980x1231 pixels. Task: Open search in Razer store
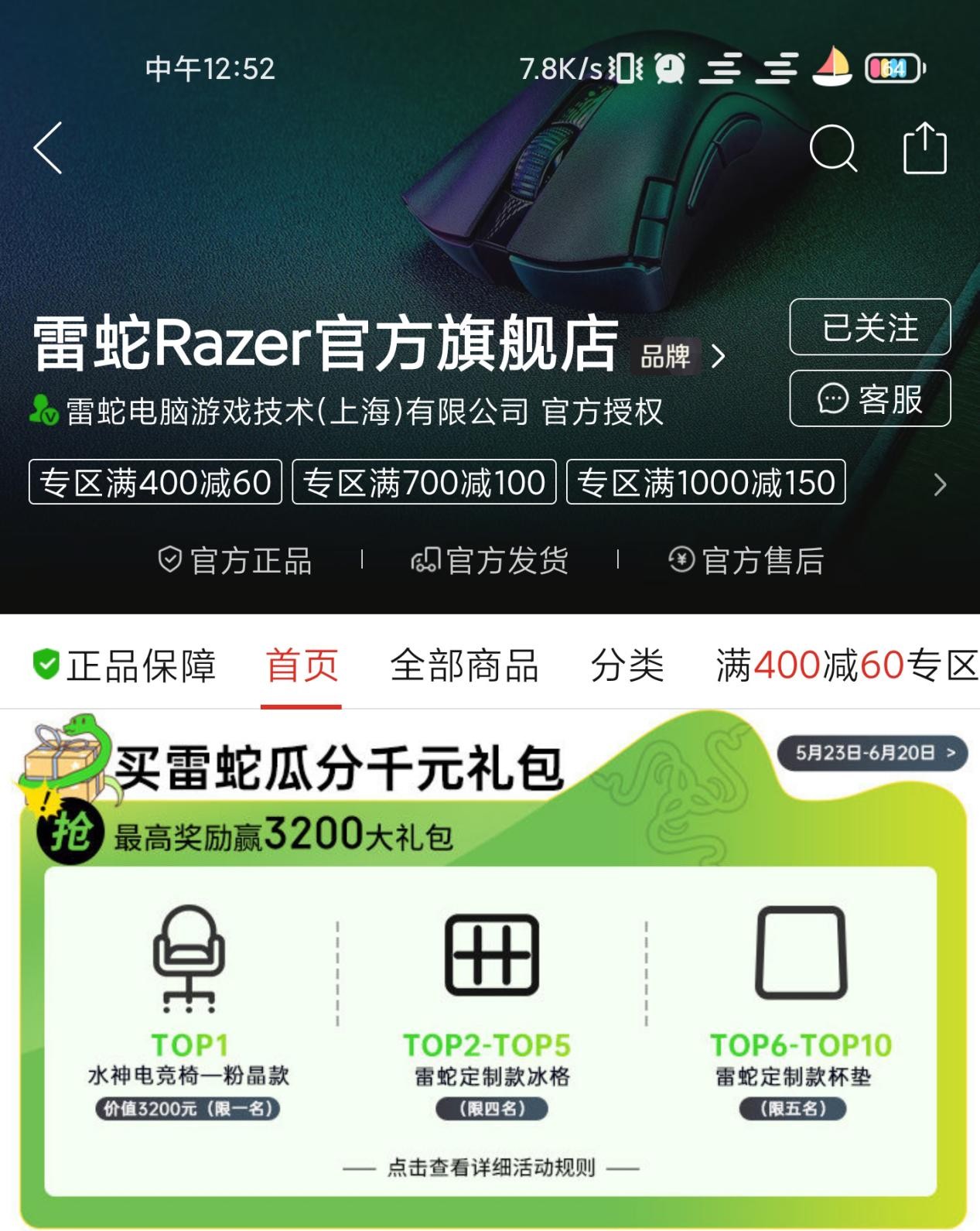tap(833, 148)
